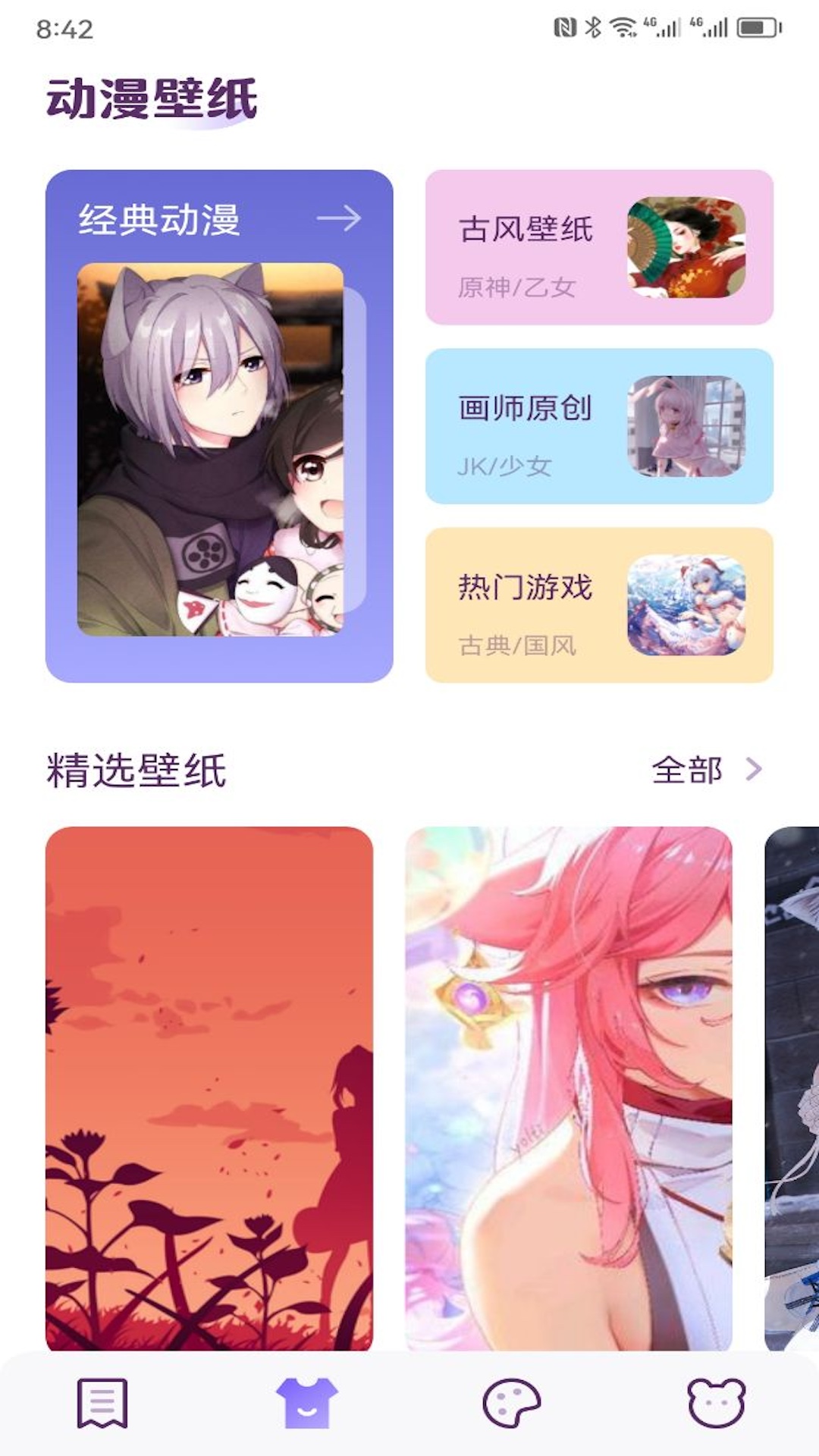The width and height of the screenshot is (819, 1456).
Task: Switch to the t-shirt tab
Action: click(x=307, y=1403)
